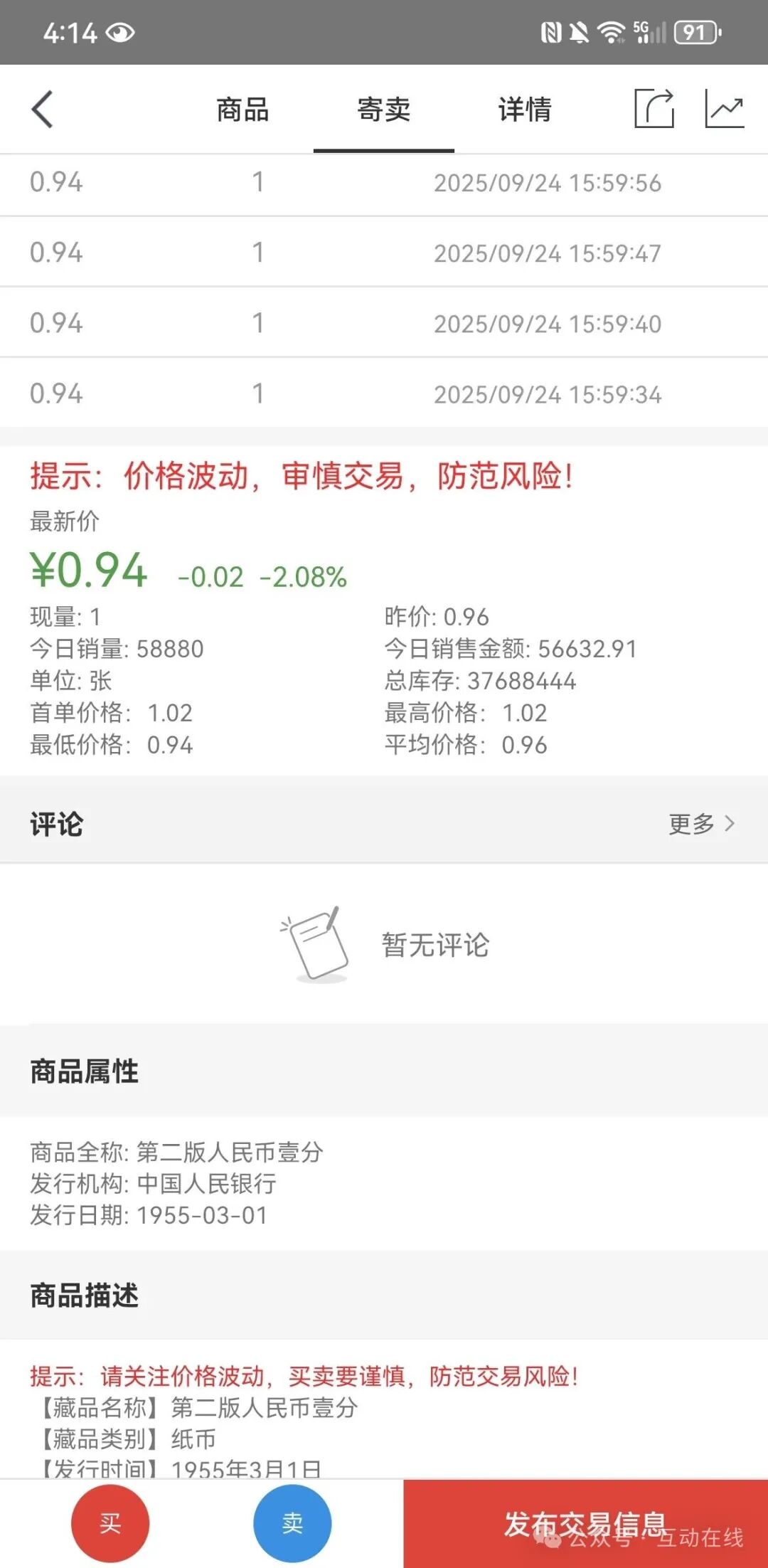768x1568 pixels.
Task: Tap the blue 卖 sell button
Action: coord(292,1523)
